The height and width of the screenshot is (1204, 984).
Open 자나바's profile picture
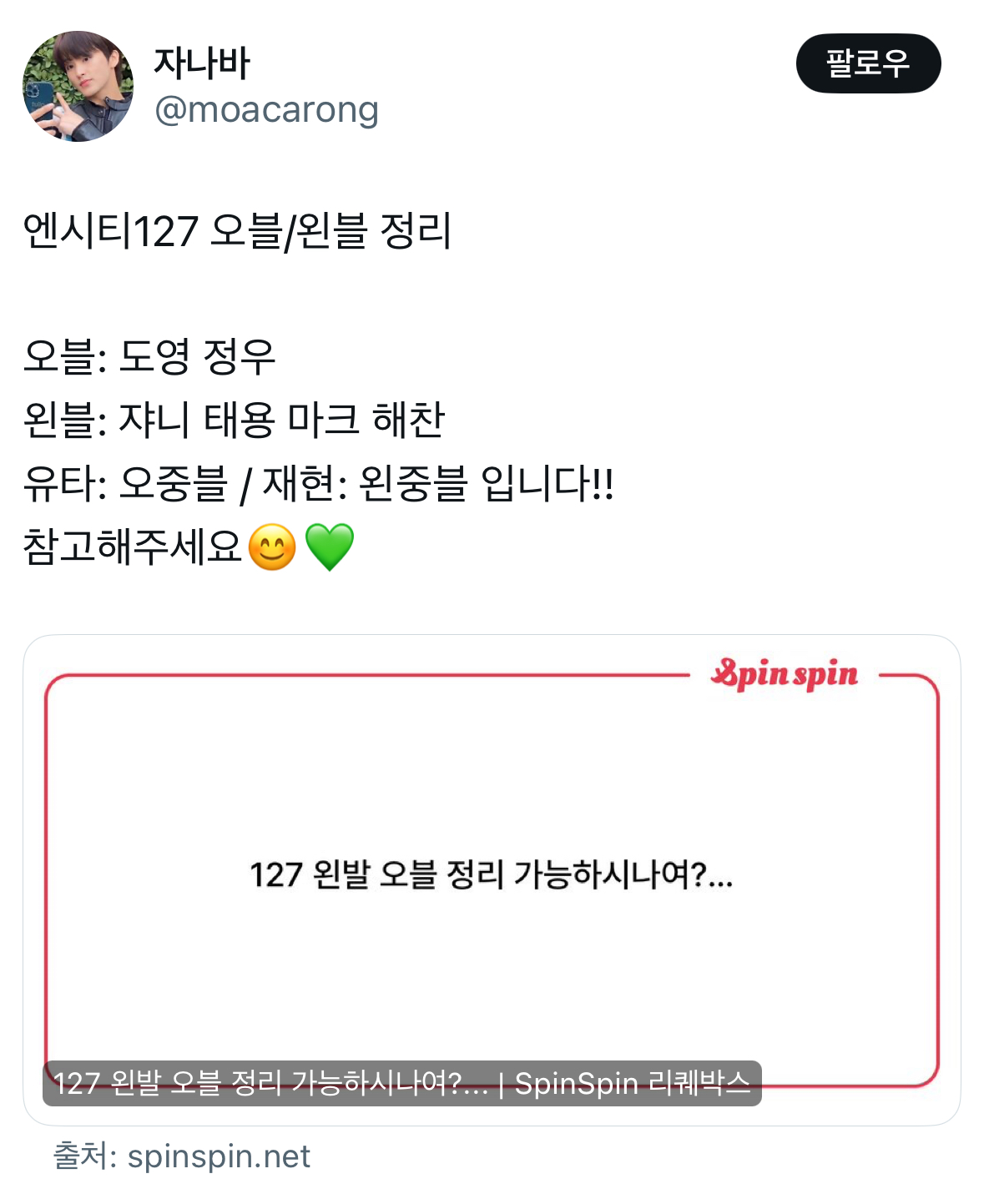point(78,87)
